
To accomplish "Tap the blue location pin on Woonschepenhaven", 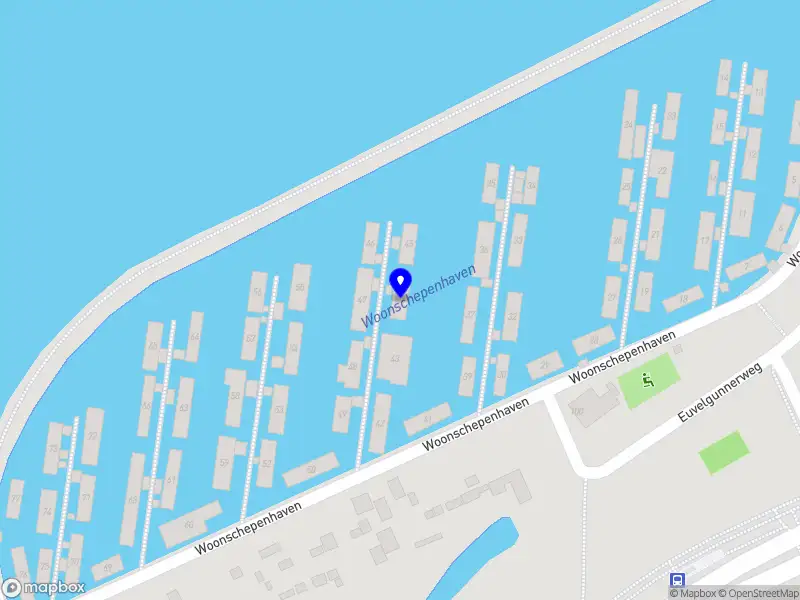I will [400, 281].
